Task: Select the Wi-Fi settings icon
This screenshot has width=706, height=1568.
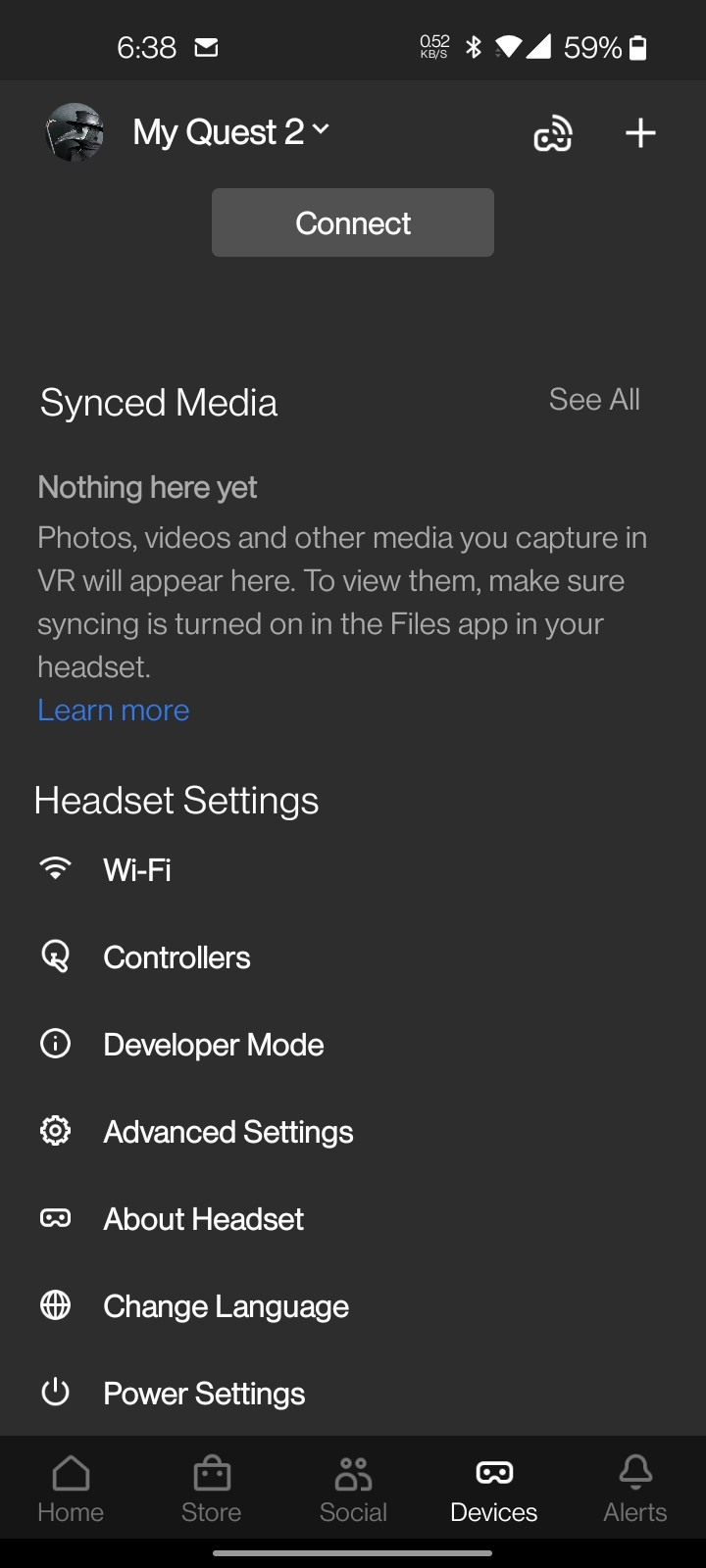Action: point(56,868)
